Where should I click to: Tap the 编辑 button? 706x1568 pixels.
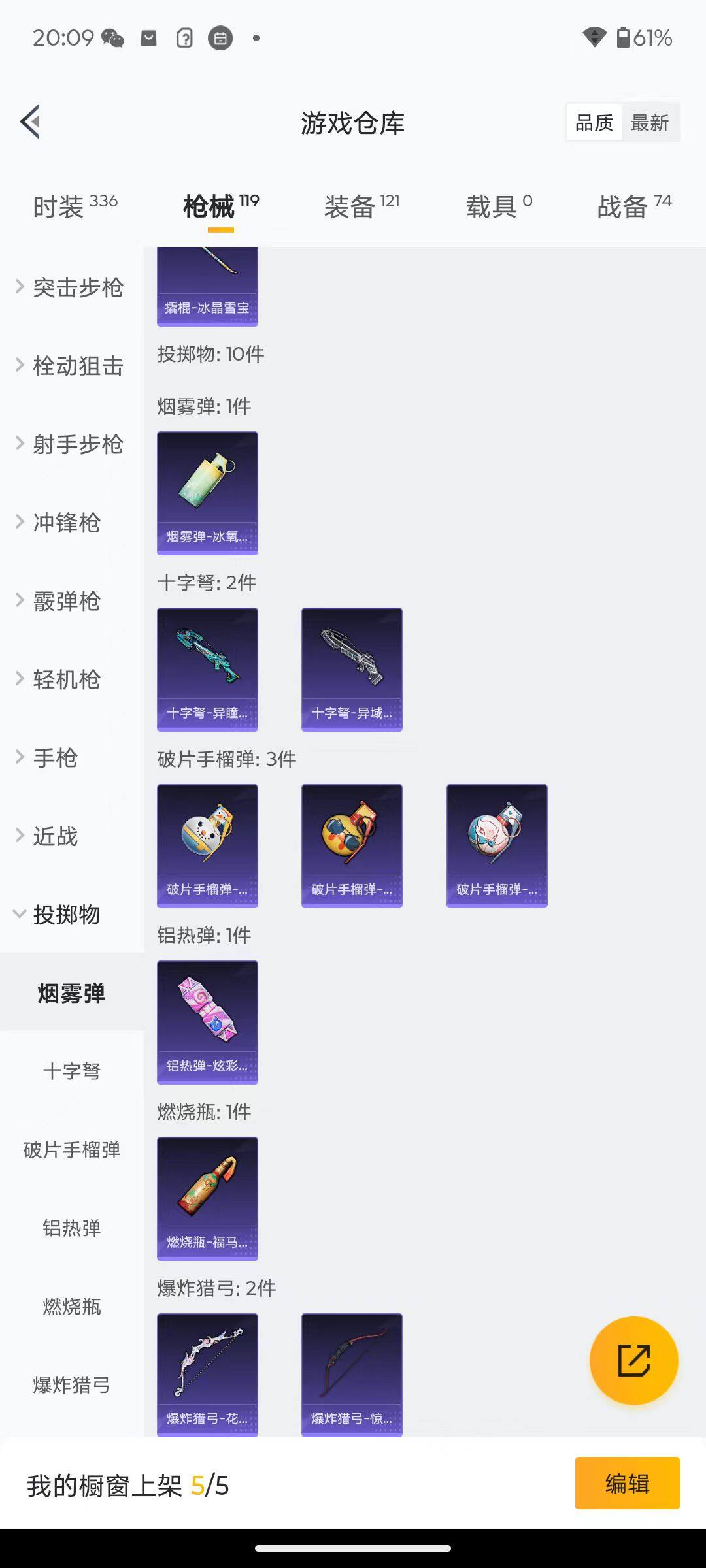coord(626,1482)
